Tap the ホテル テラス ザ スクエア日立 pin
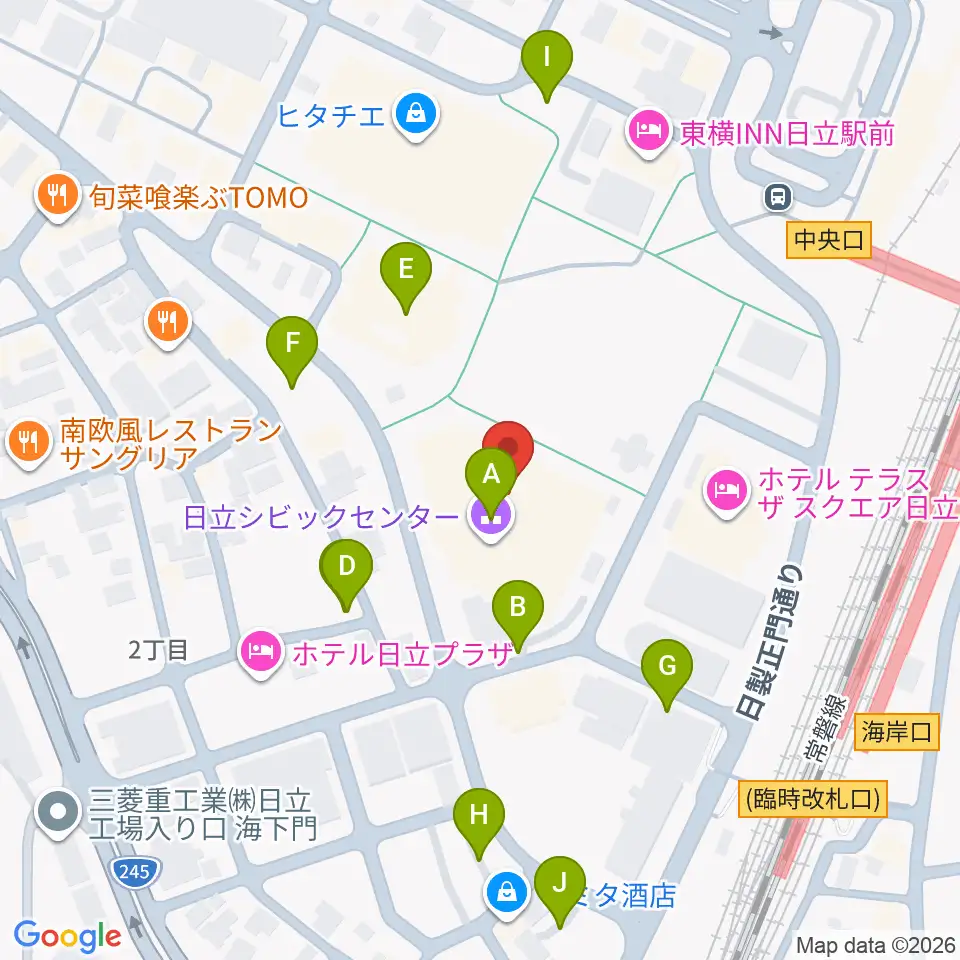The width and height of the screenshot is (960, 960). (x=727, y=493)
